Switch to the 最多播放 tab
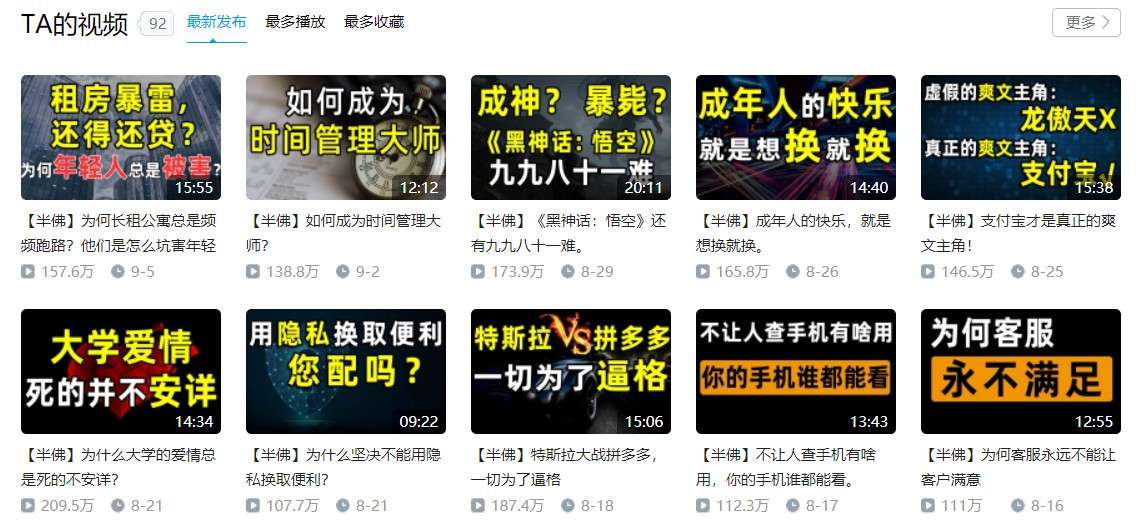 295,22
